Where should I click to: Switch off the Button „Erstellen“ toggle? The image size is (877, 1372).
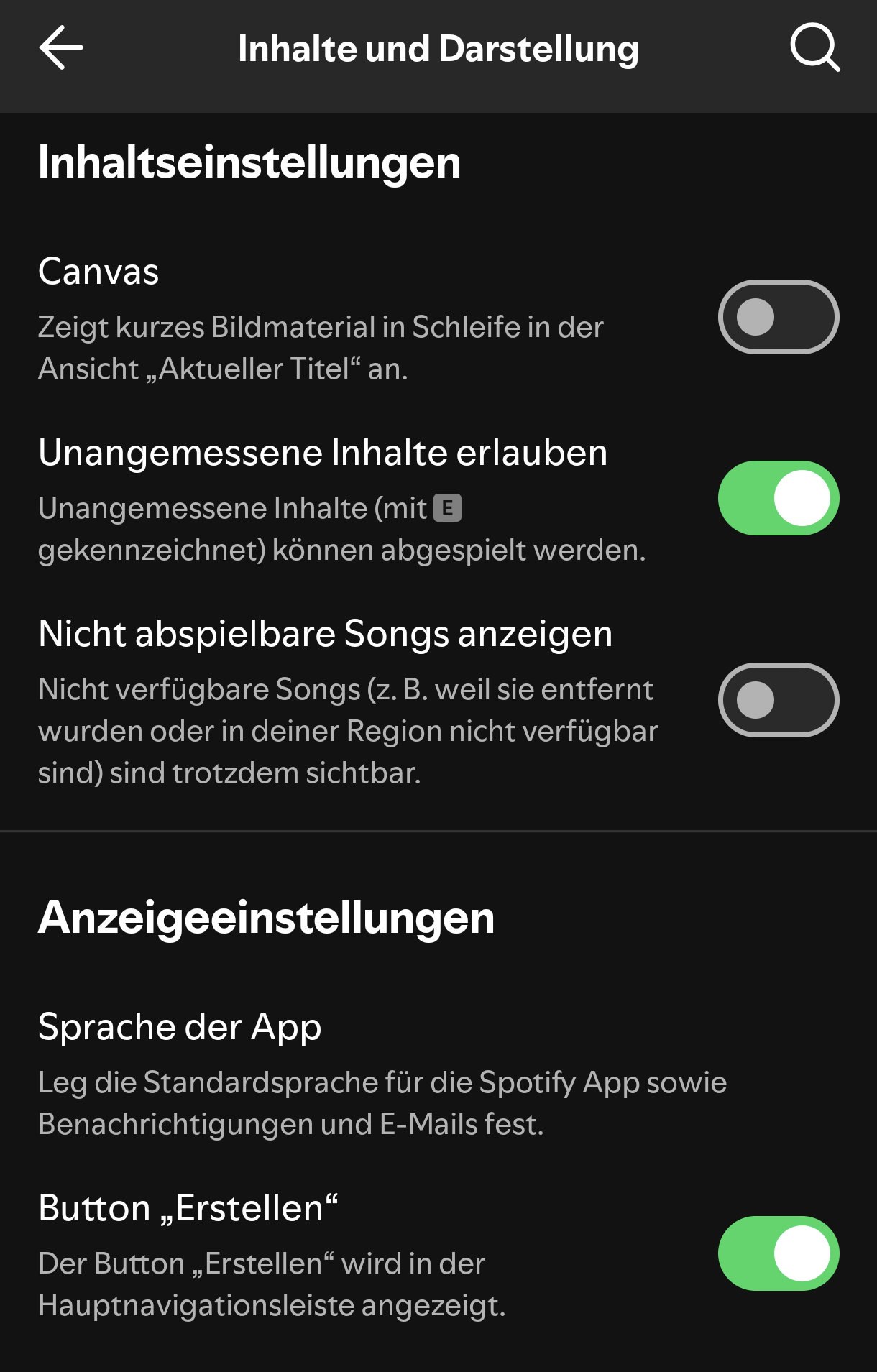(x=778, y=1253)
